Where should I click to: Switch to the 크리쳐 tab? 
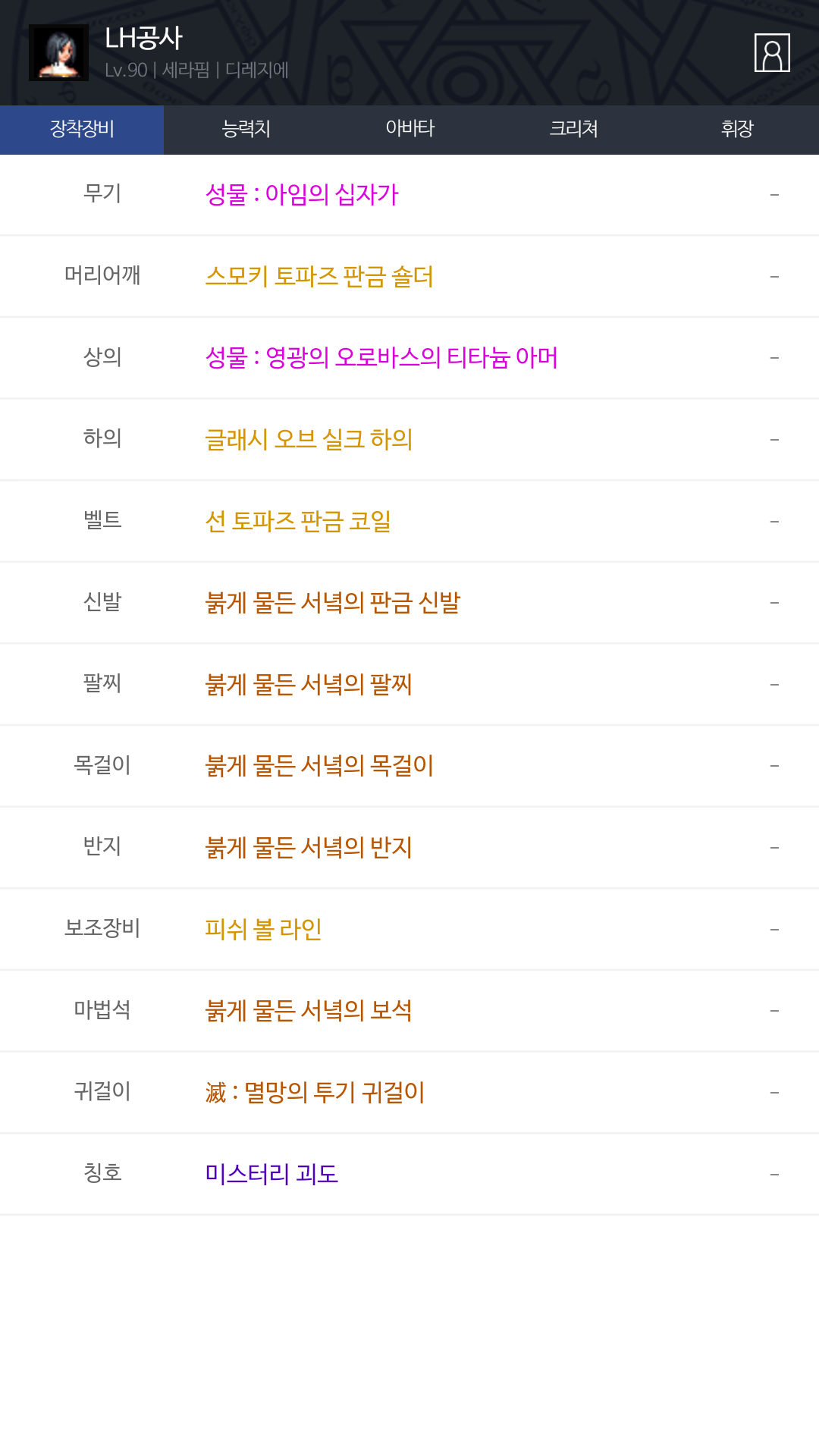click(x=573, y=130)
